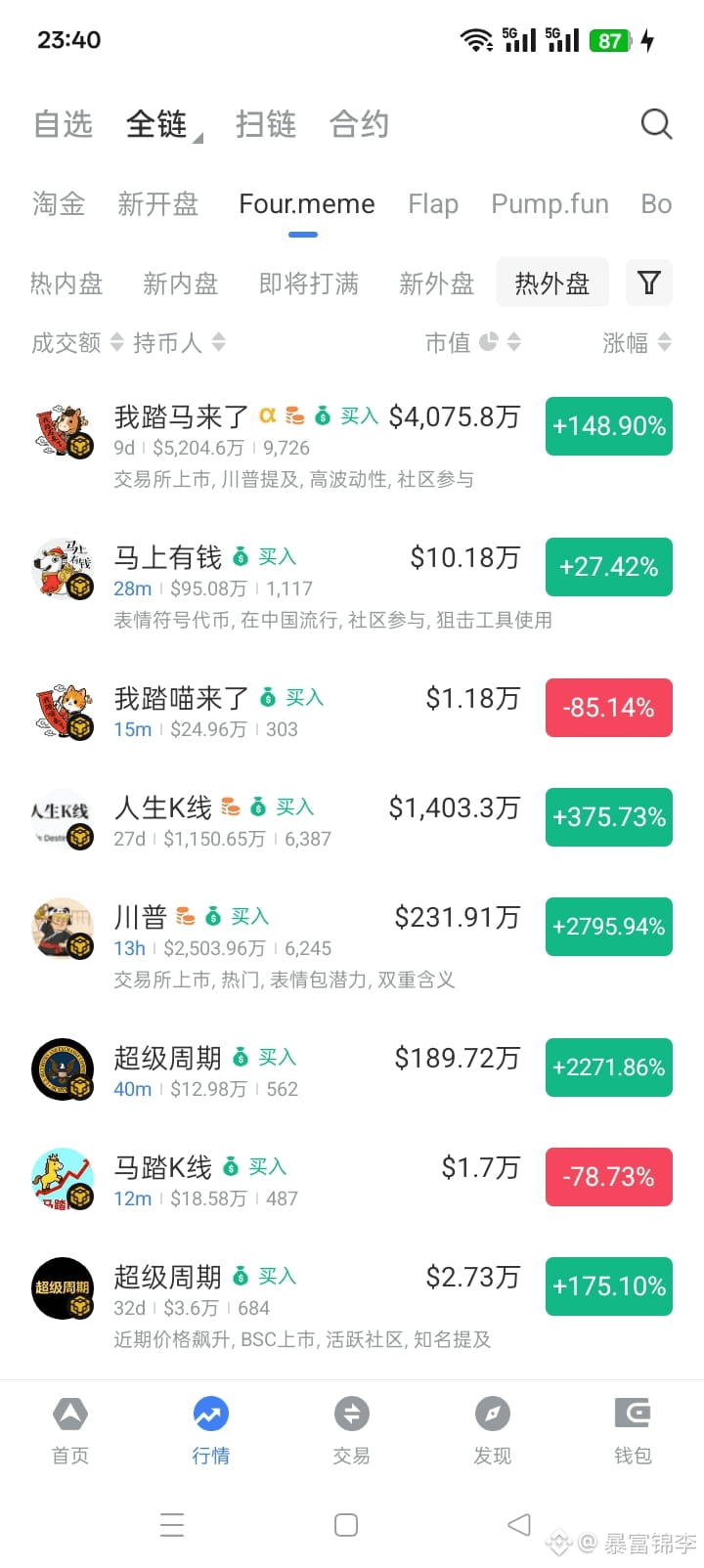Viewport: 704px width, 1568px height.
Task: Switch to the 合约 tab
Action: 359,124
